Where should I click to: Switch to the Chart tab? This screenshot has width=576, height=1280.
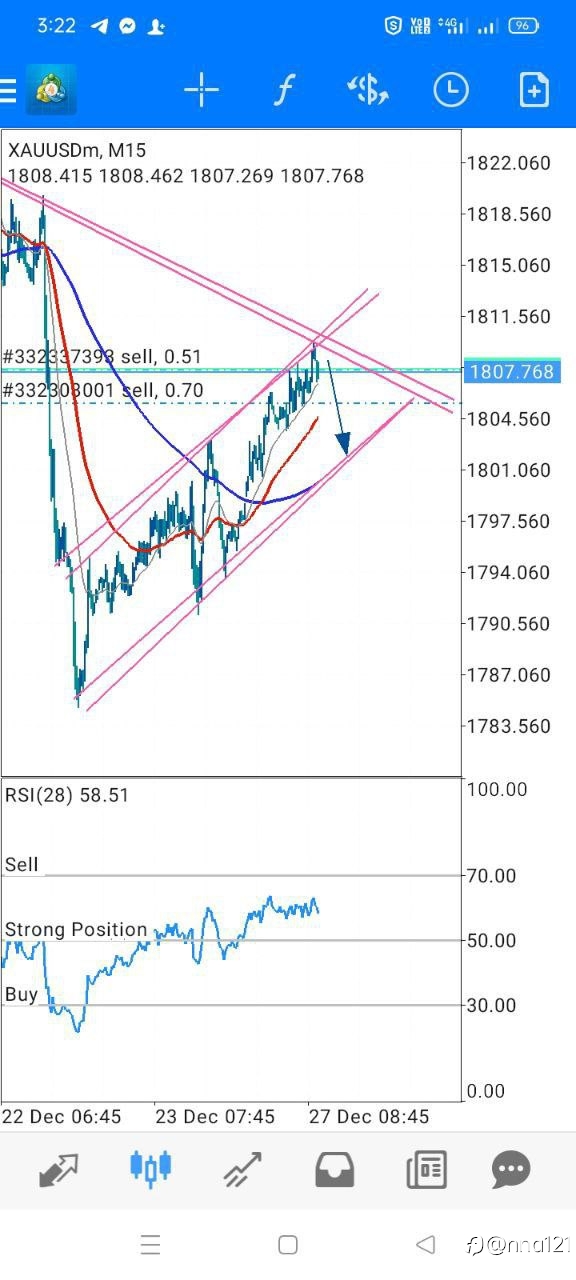(x=151, y=1167)
